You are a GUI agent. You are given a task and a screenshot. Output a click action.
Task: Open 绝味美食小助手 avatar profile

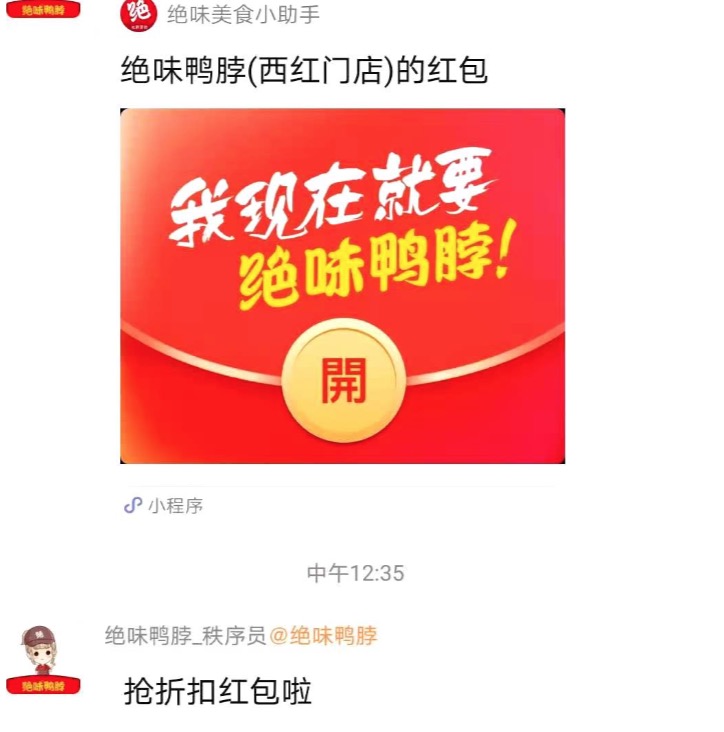139,15
